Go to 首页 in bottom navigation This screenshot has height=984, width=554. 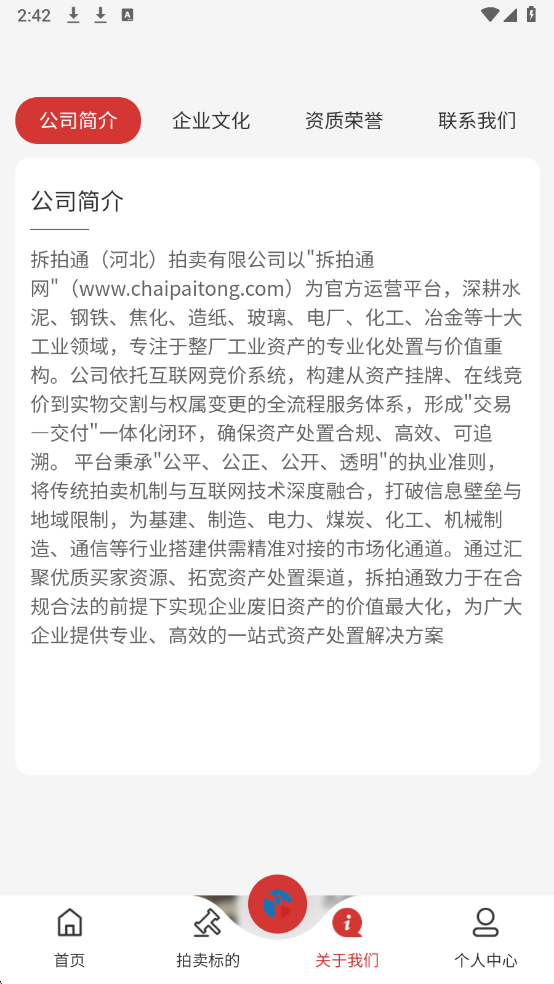click(70, 938)
